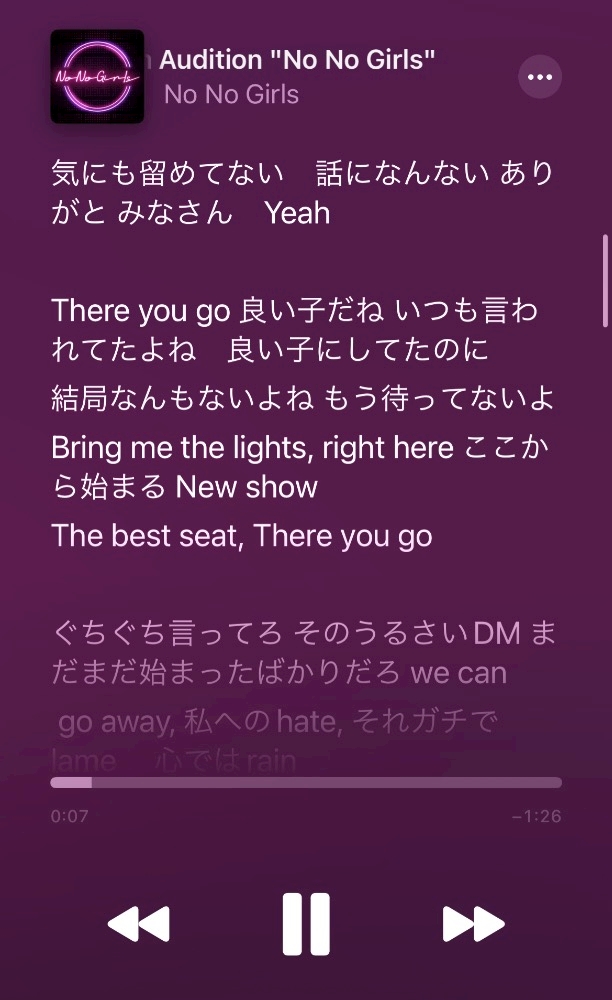Open the three-dot more options menu

pos(540,77)
